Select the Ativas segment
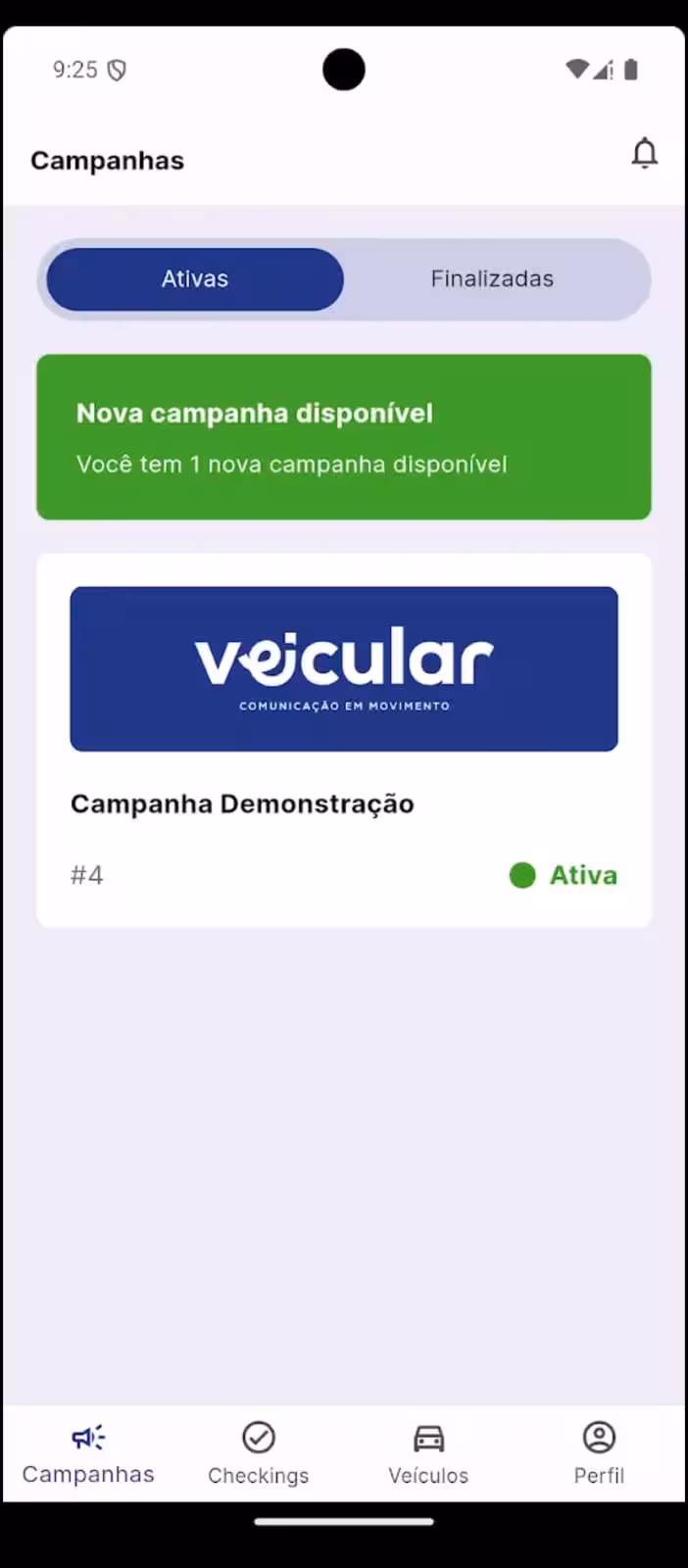This screenshot has width=688, height=1568. pyautogui.click(x=195, y=279)
